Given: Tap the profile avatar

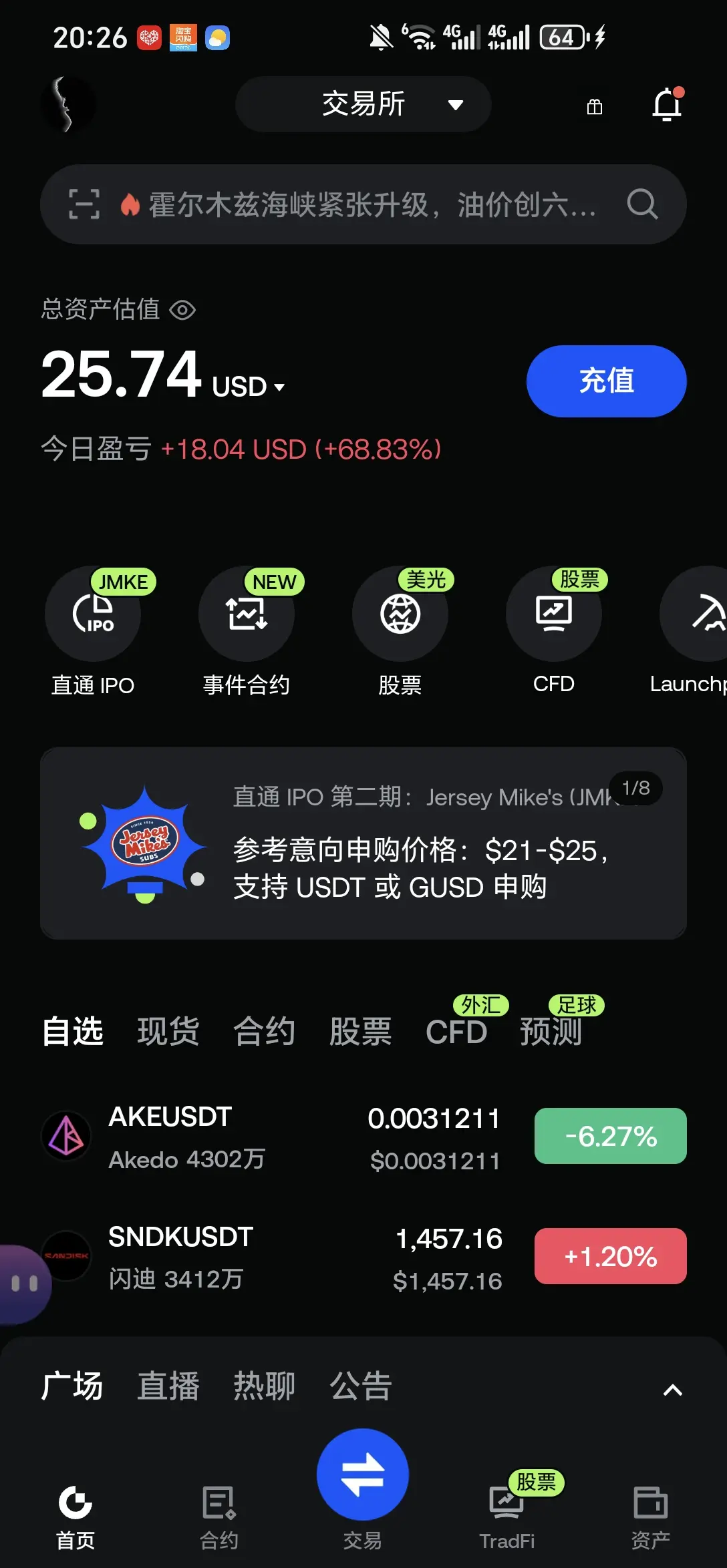Looking at the screenshot, I should point(67,104).
